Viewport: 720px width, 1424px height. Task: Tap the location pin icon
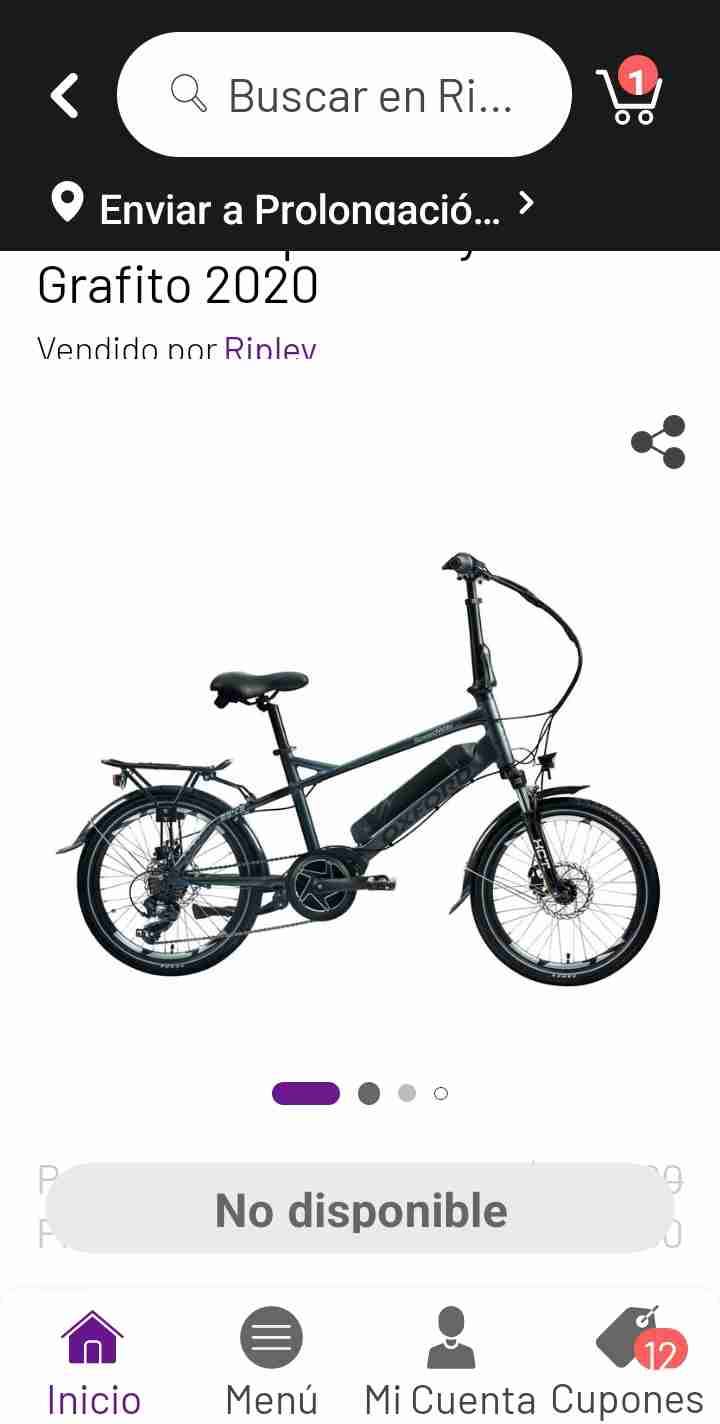(66, 205)
